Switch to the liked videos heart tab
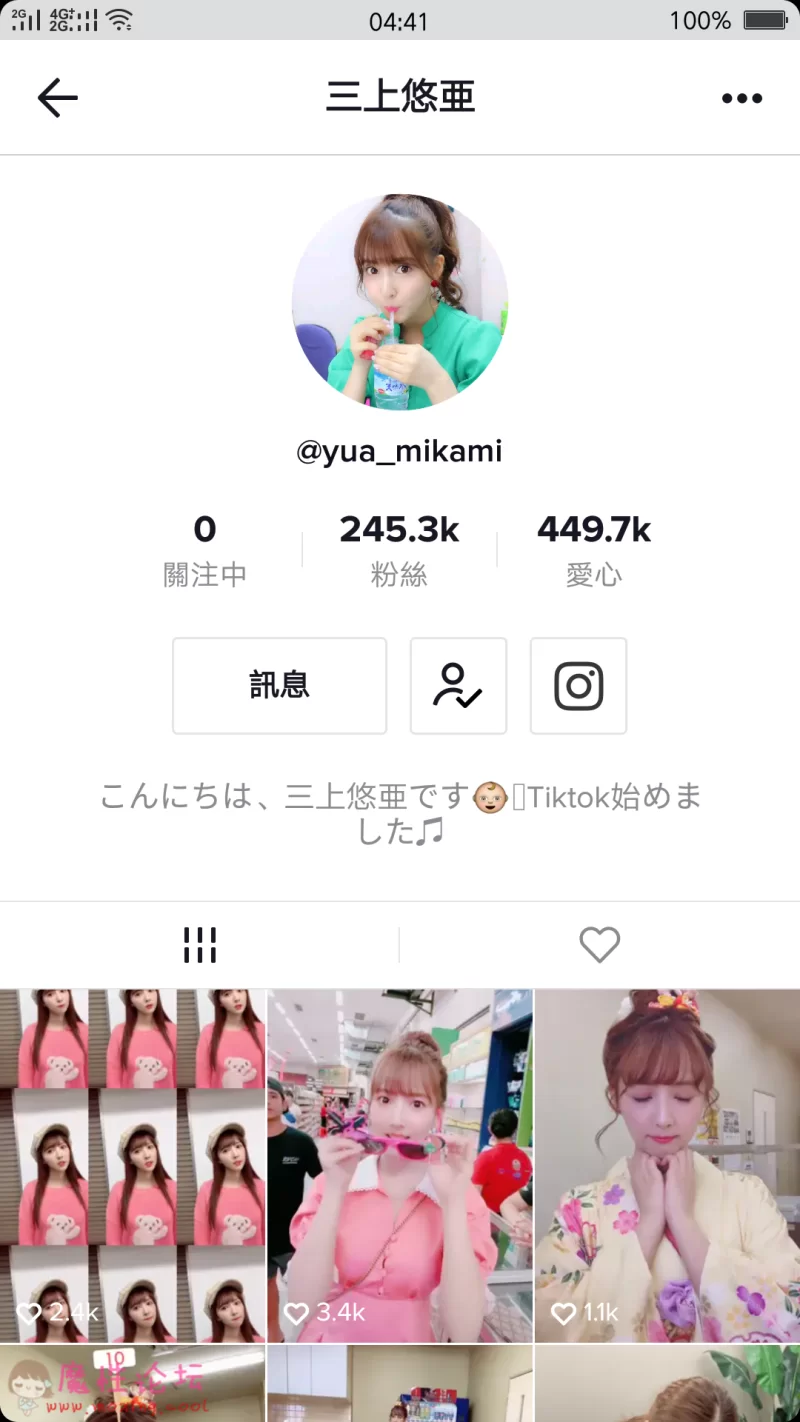Viewport: 800px width, 1422px height. tap(600, 944)
